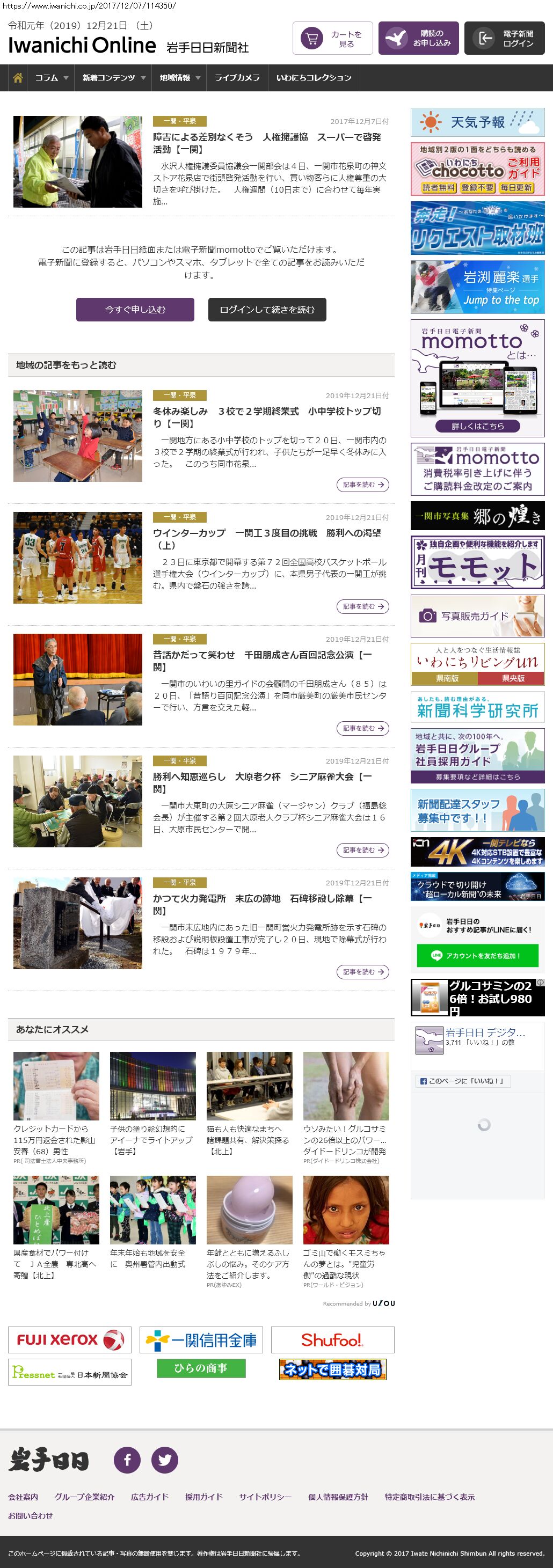Go to ライブカメラ page
Image resolution: width=553 pixels, height=1568 pixels.
[x=237, y=78]
